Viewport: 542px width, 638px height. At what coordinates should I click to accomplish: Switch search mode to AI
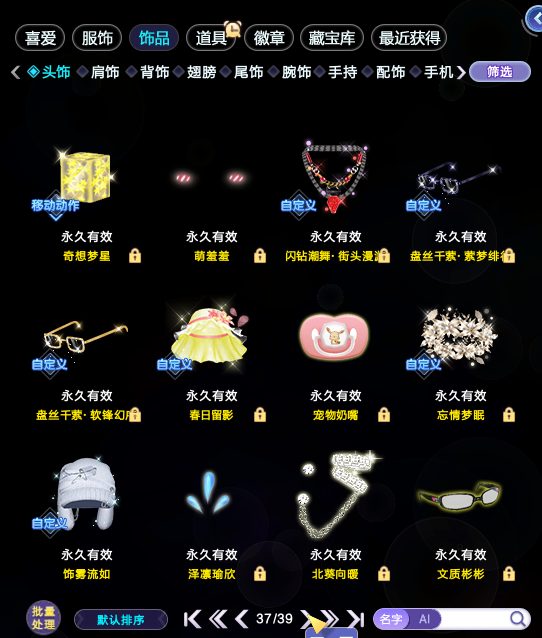(424, 619)
